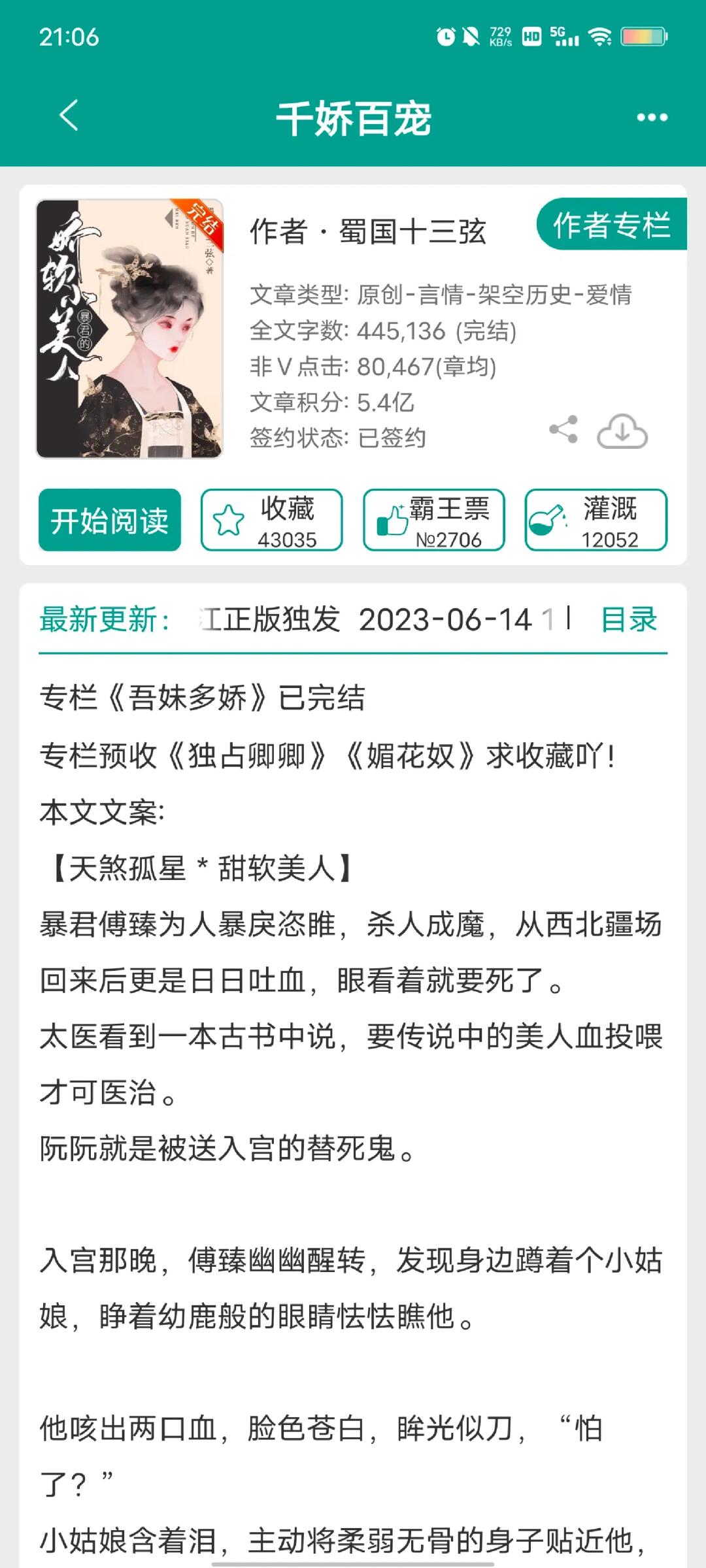Tap the back arrow in the header
Screen dimensions: 706x1568
click(67, 117)
